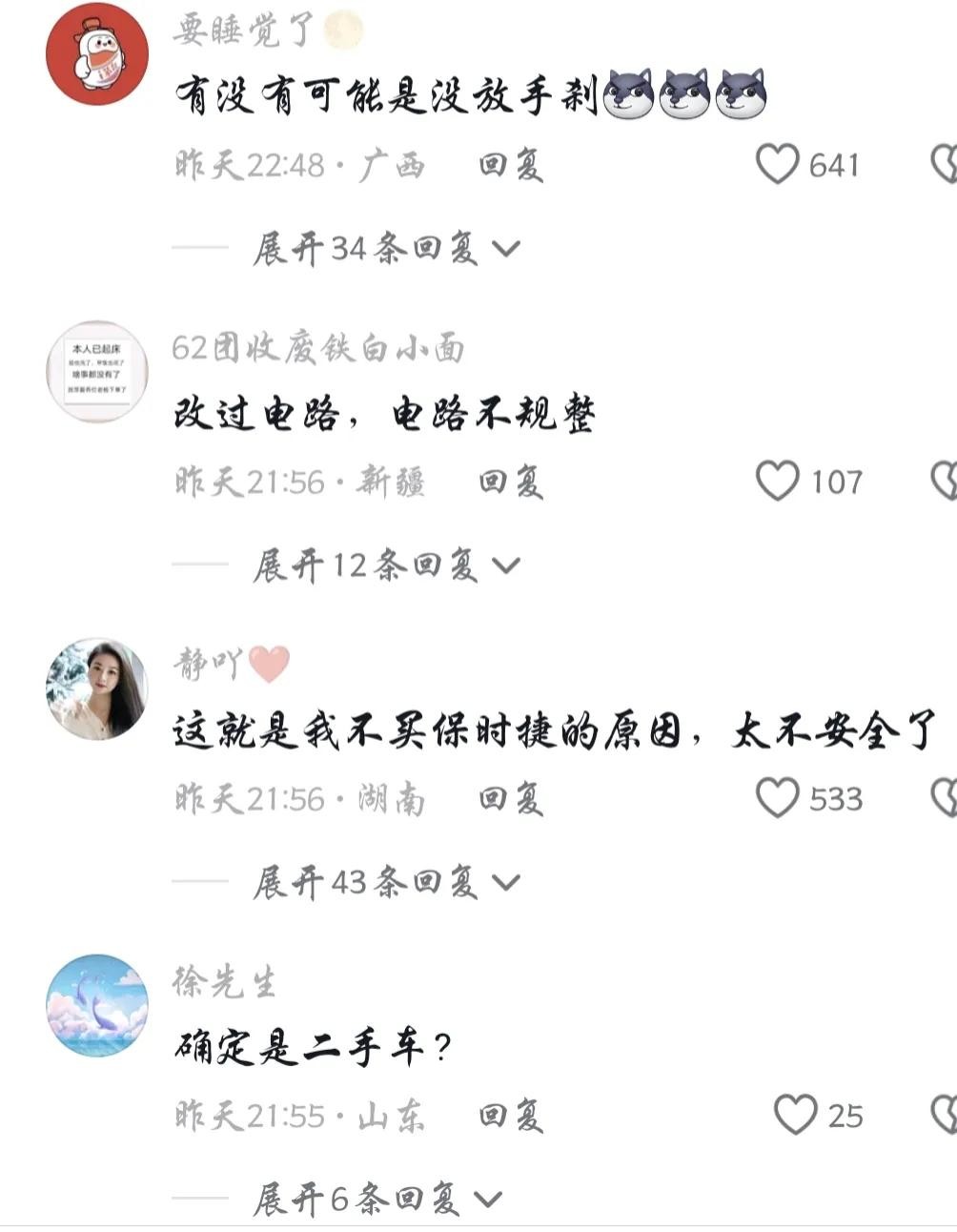957x1232 pixels.
Task: Dislike the comment by 要睡觉了
Action: [946, 165]
